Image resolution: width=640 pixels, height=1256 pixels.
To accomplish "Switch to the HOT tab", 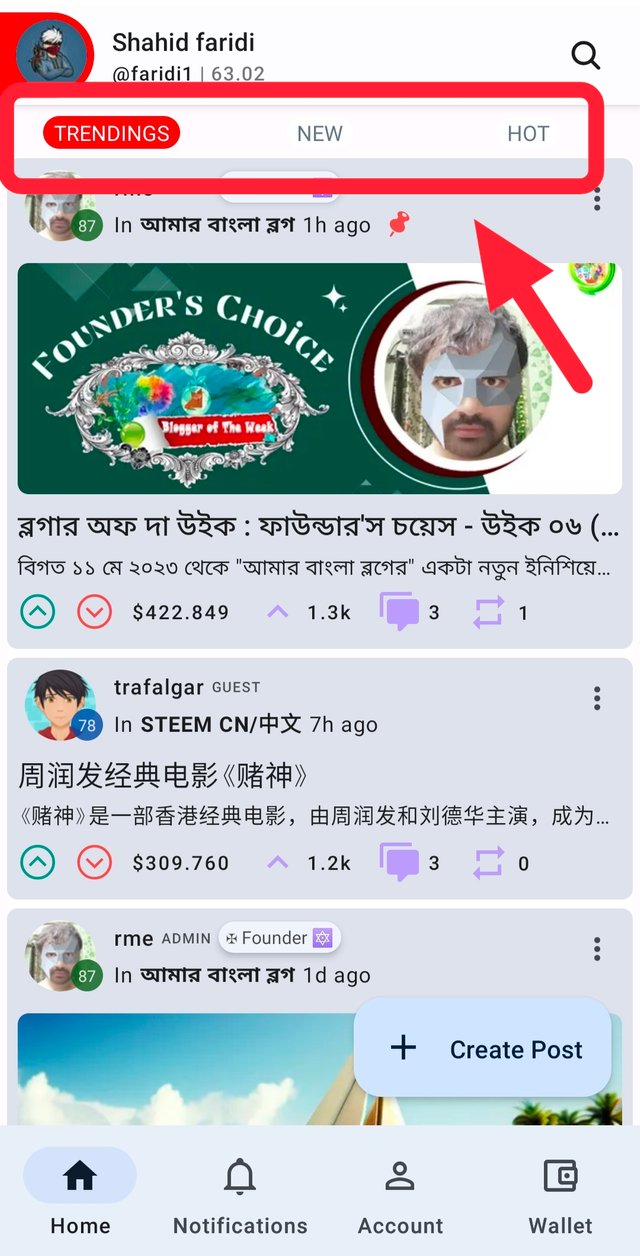I will click(528, 133).
